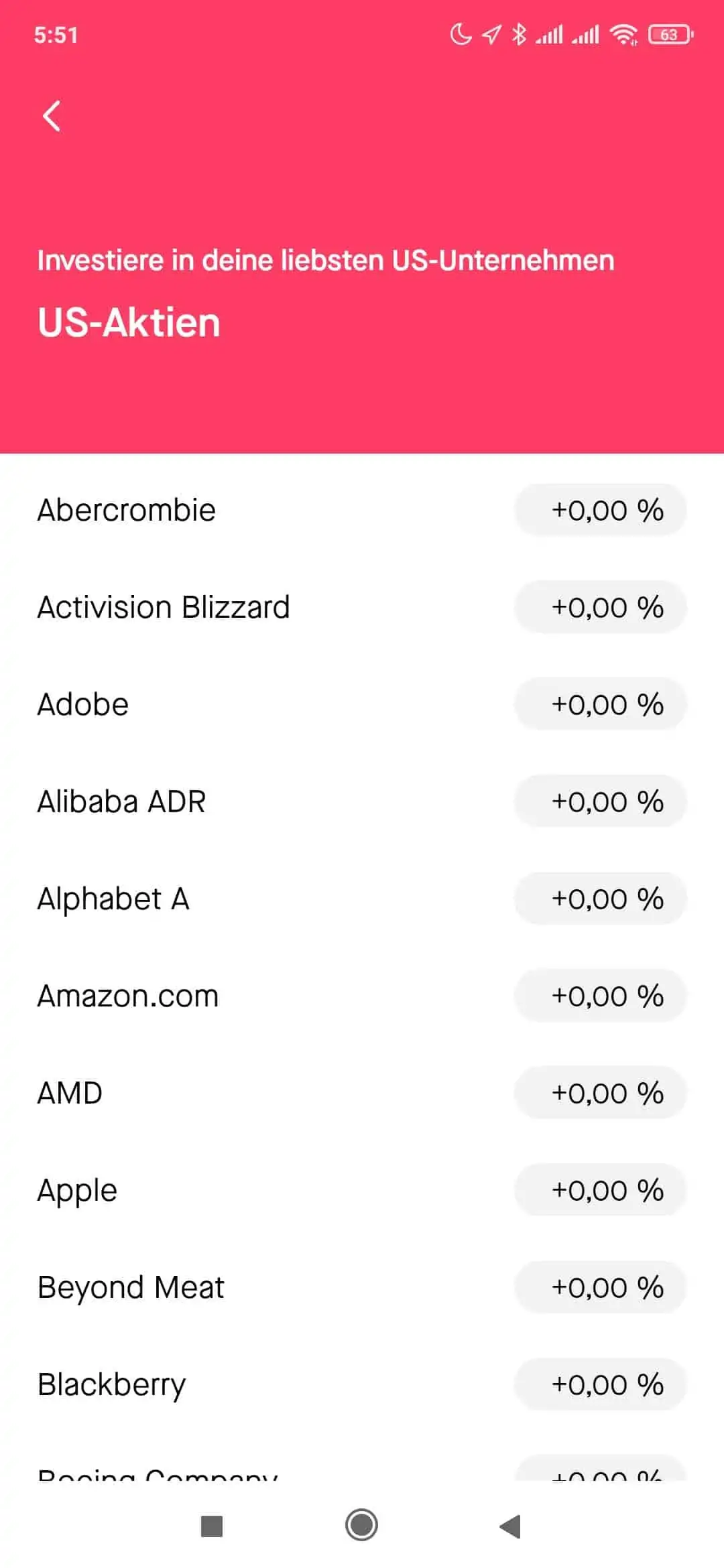Go back using the top-left arrow
Viewport: 724px width, 1568px height.
(x=52, y=116)
